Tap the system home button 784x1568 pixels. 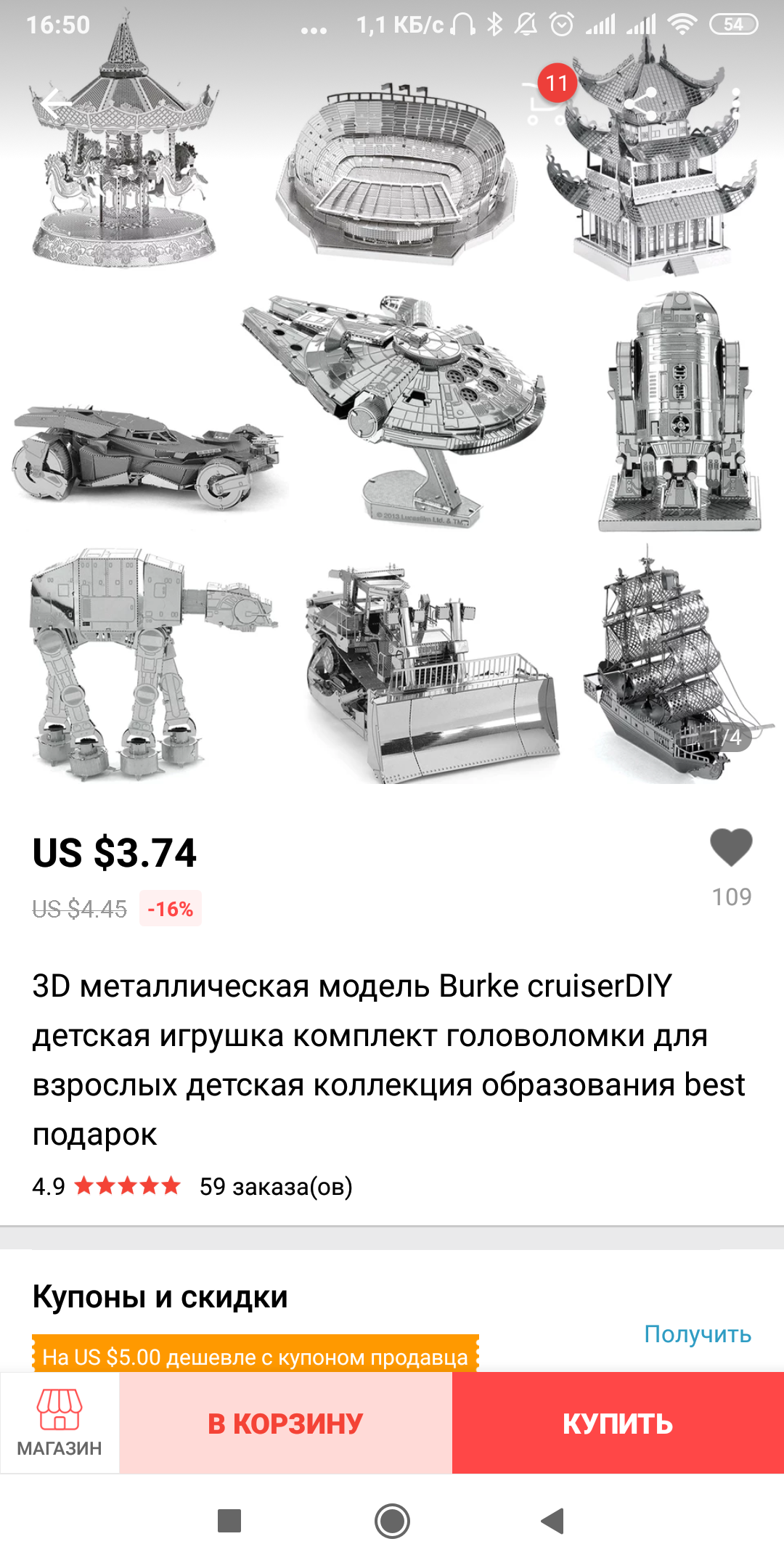pos(392,1521)
